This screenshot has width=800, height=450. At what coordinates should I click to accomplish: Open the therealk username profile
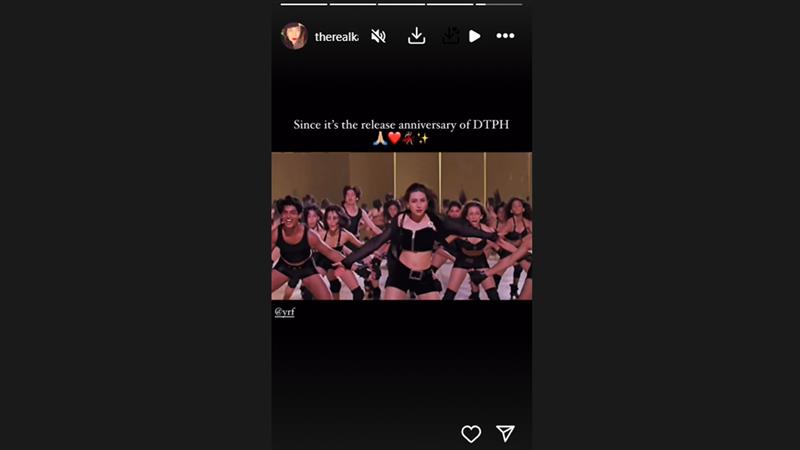click(336, 37)
